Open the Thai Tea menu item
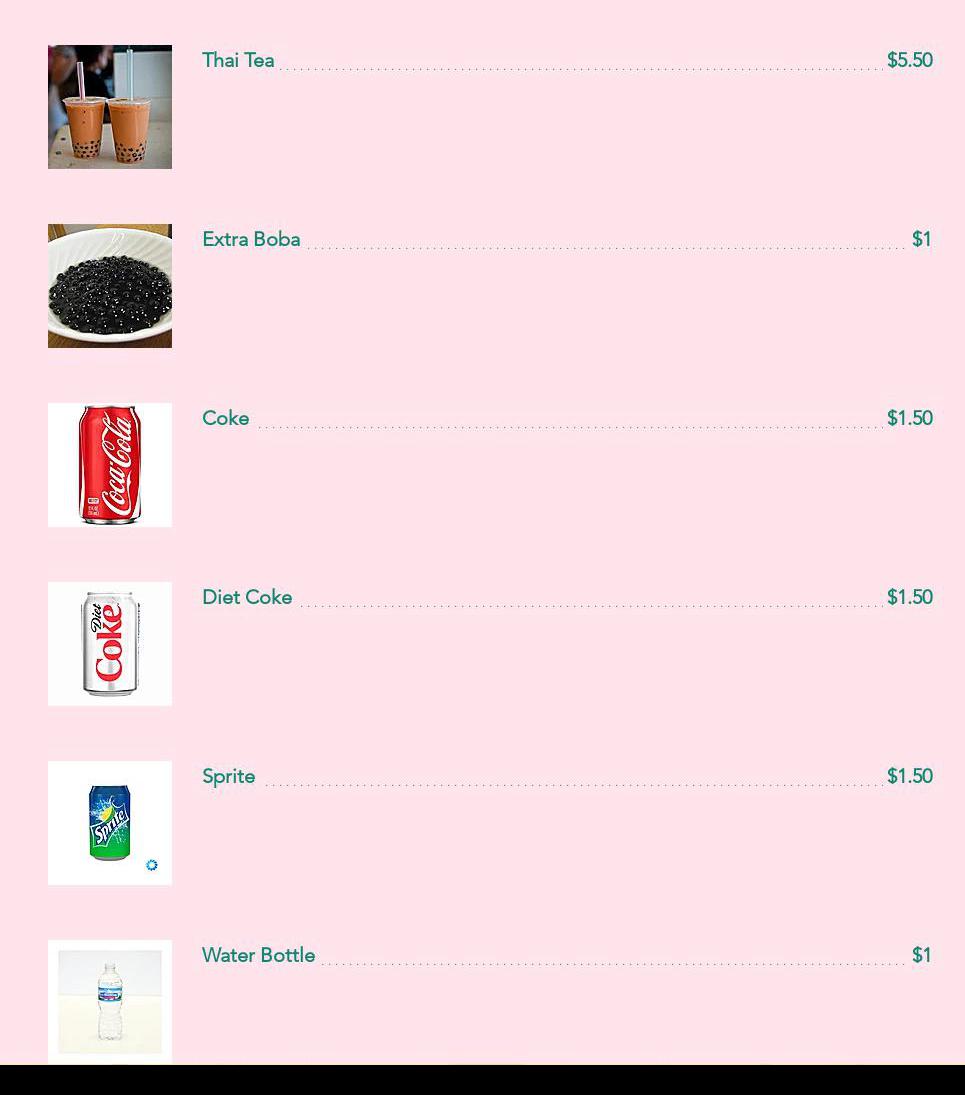Image resolution: width=965 pixels, height=1095 pixels. (238, 60)
